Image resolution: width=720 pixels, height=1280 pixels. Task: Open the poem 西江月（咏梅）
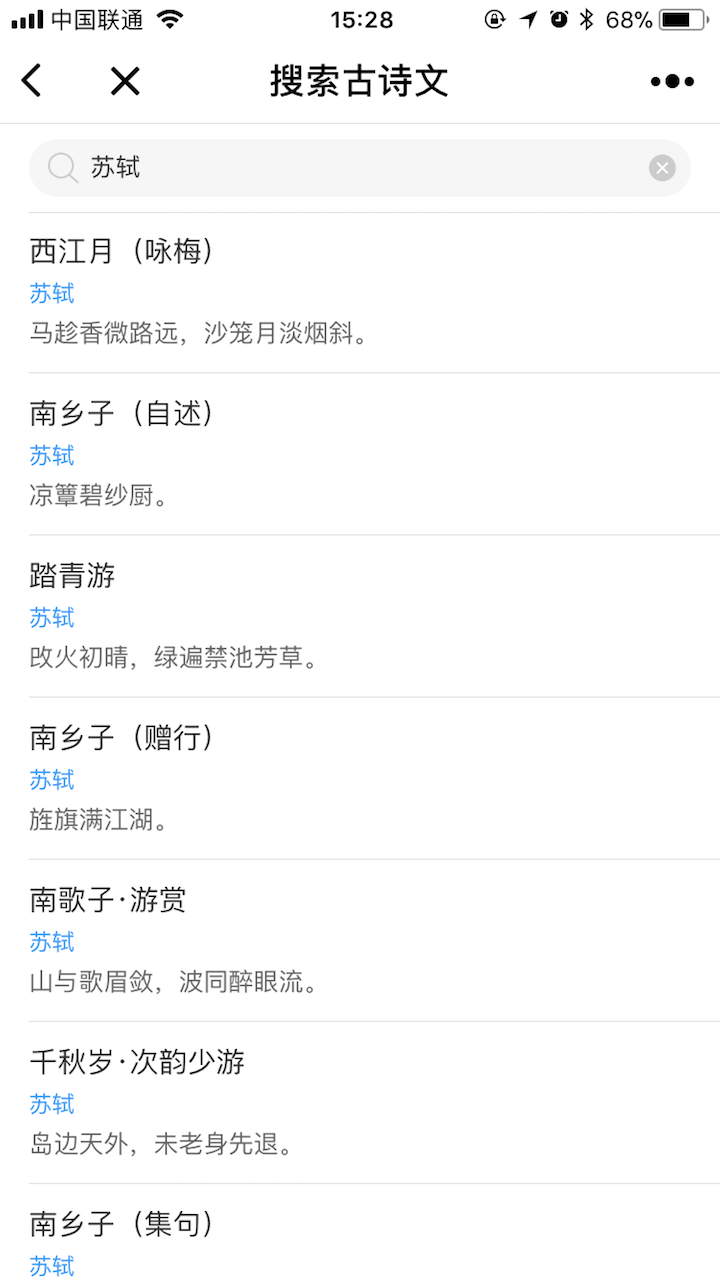click(x=360, y=293)
